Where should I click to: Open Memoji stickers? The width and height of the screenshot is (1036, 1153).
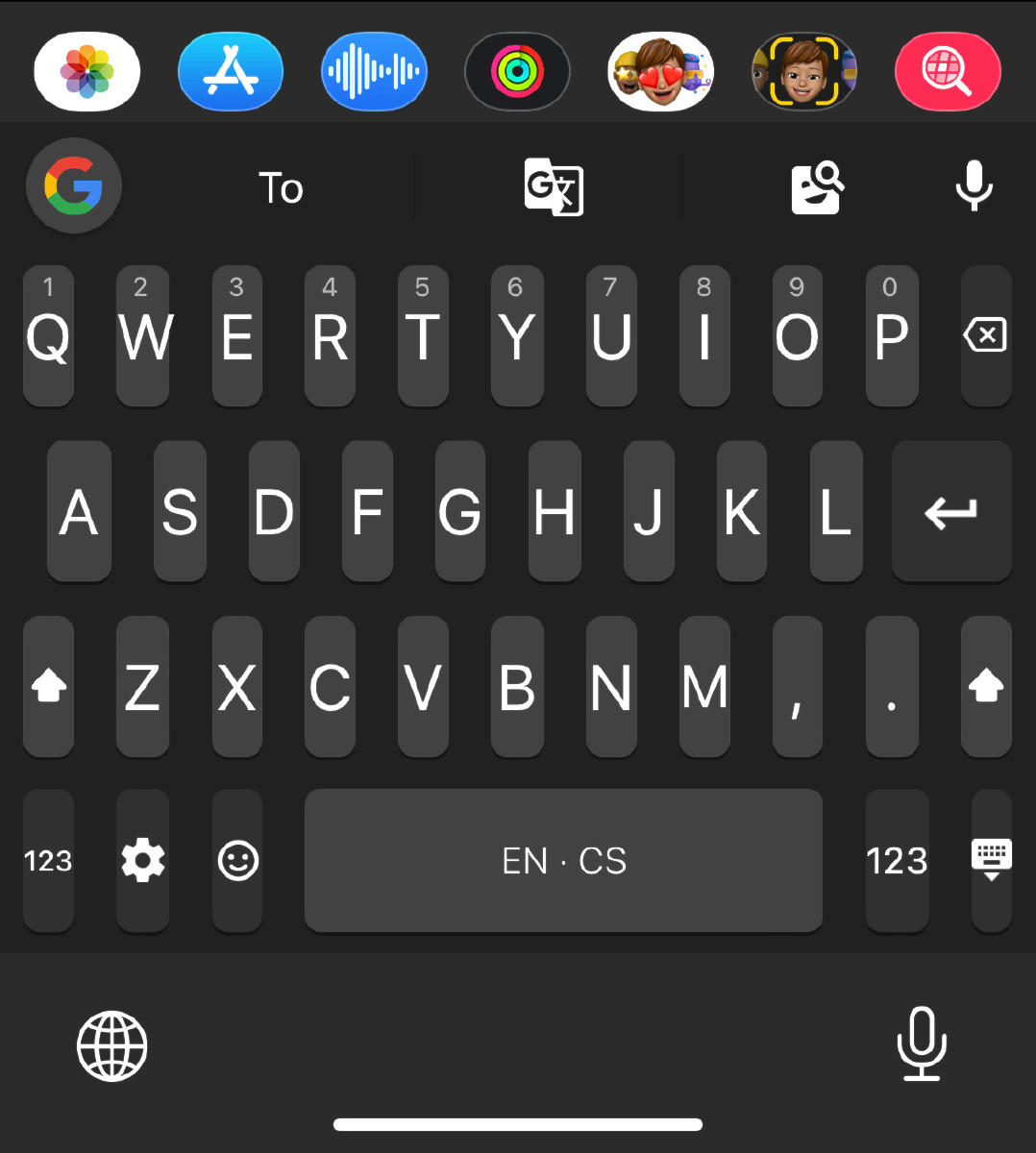660,71
